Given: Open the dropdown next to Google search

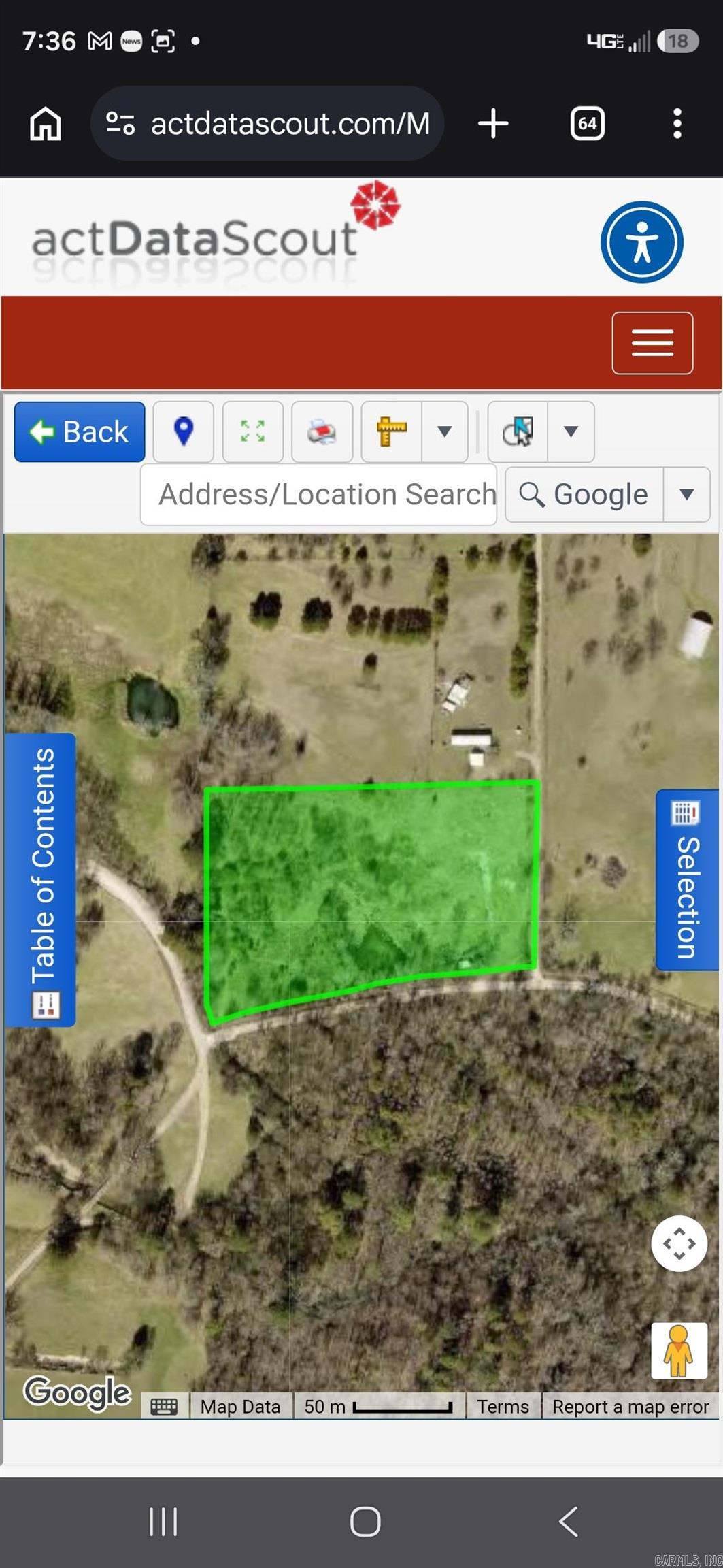Looking at the screenshot, I should coord(687,495).
